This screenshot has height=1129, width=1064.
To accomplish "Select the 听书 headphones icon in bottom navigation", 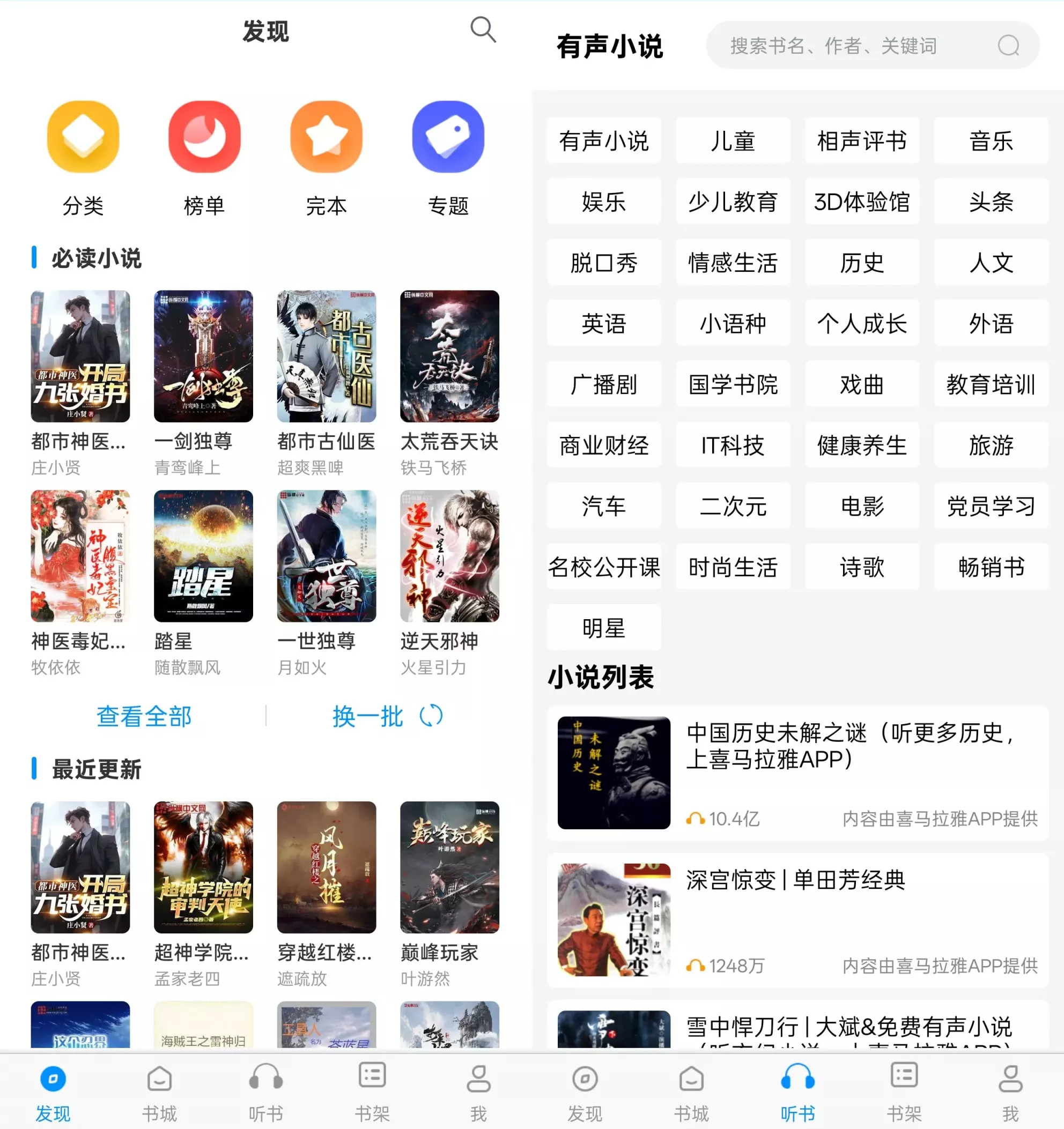I will tap(265, 1082).
